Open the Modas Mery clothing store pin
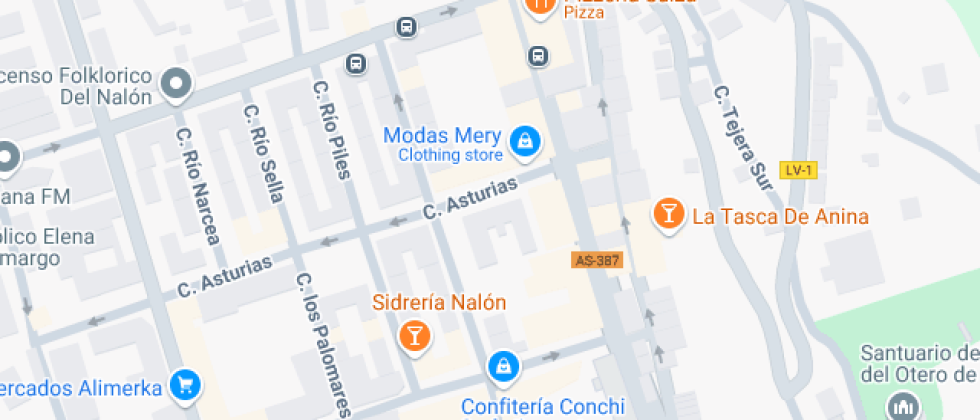Screen dimensions: 980x420 point(524,143)
